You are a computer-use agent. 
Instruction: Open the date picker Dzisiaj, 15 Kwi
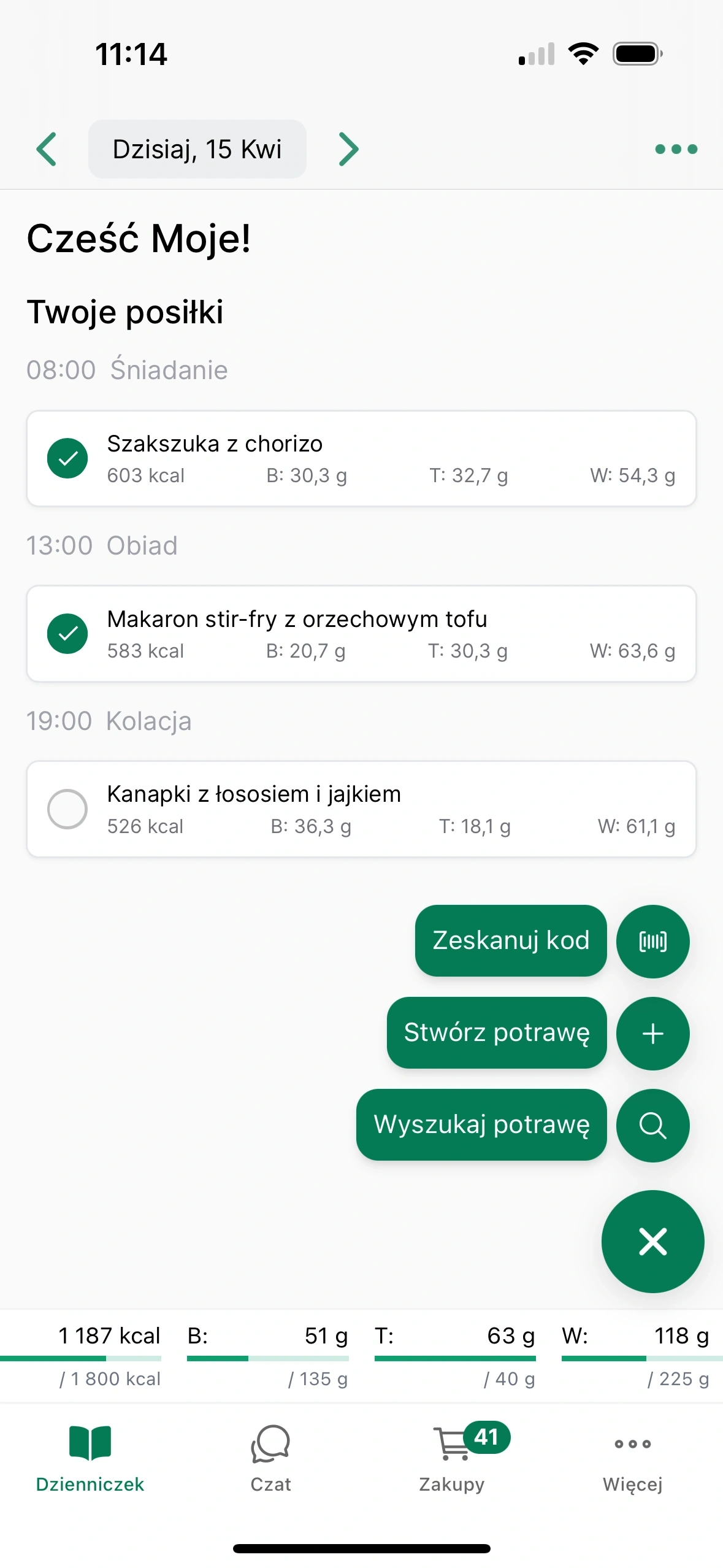197,149
